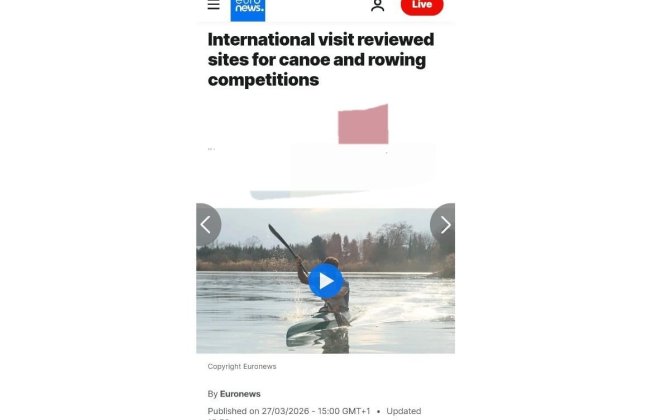Viewport: 670px width, 420px height.
Task: Open the hamburger menu
Action: tap(213, 5)
